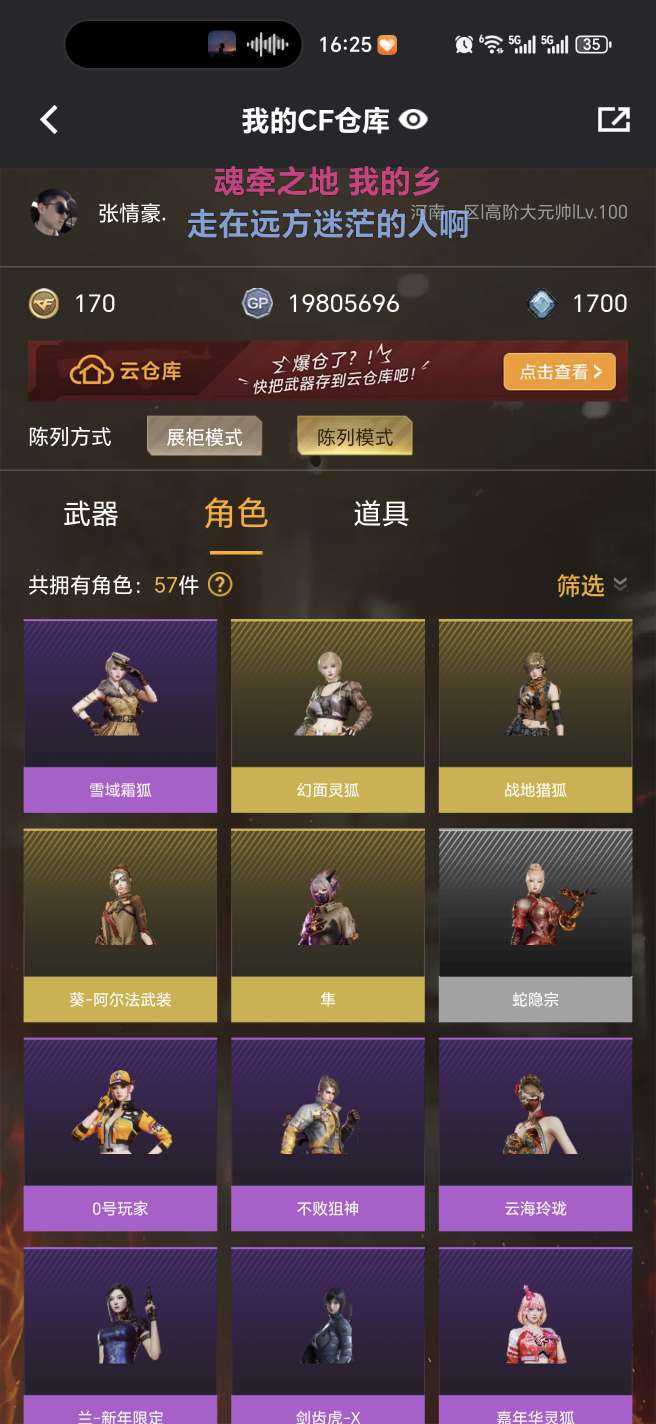Tap 点击查看 on the 云仓库 banner
656x1424 pixels.
click(559, 372)
